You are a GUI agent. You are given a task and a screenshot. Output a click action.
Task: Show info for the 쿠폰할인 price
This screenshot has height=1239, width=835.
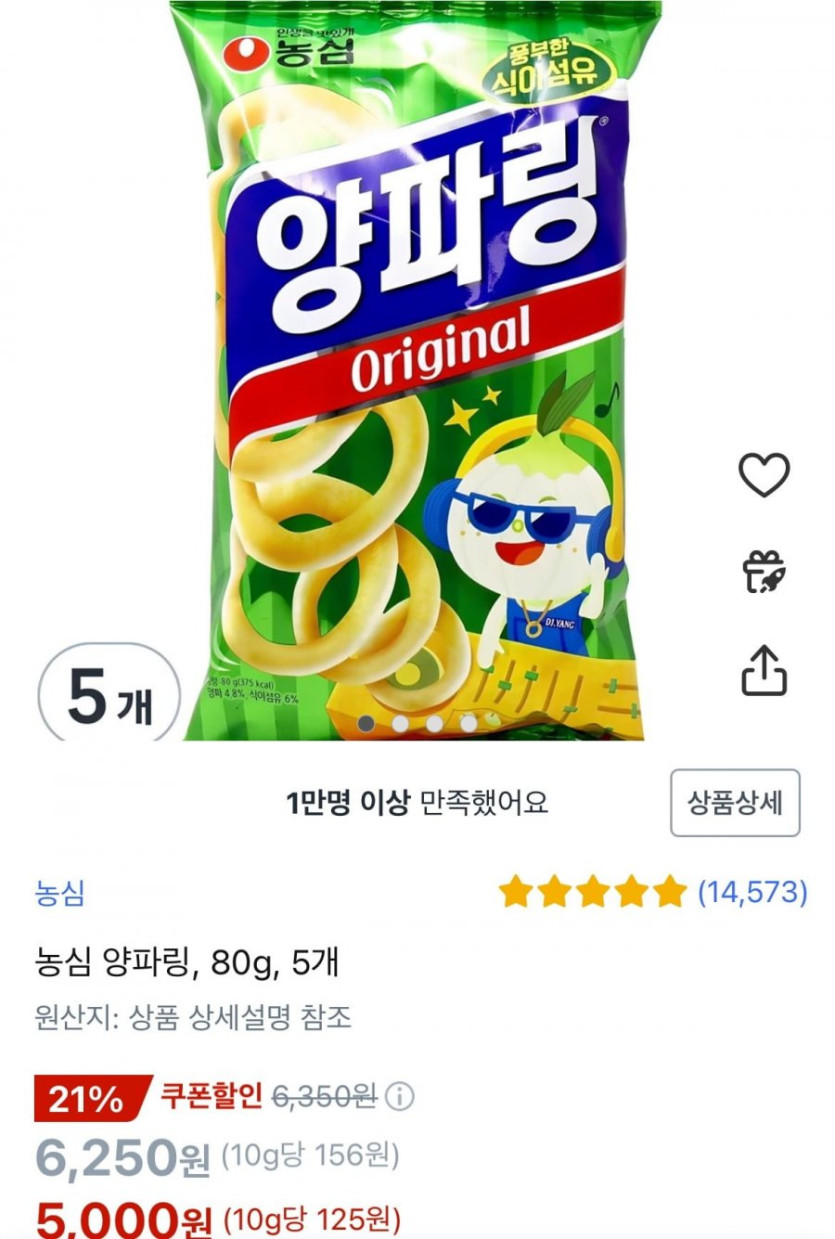pos(399,1097)
